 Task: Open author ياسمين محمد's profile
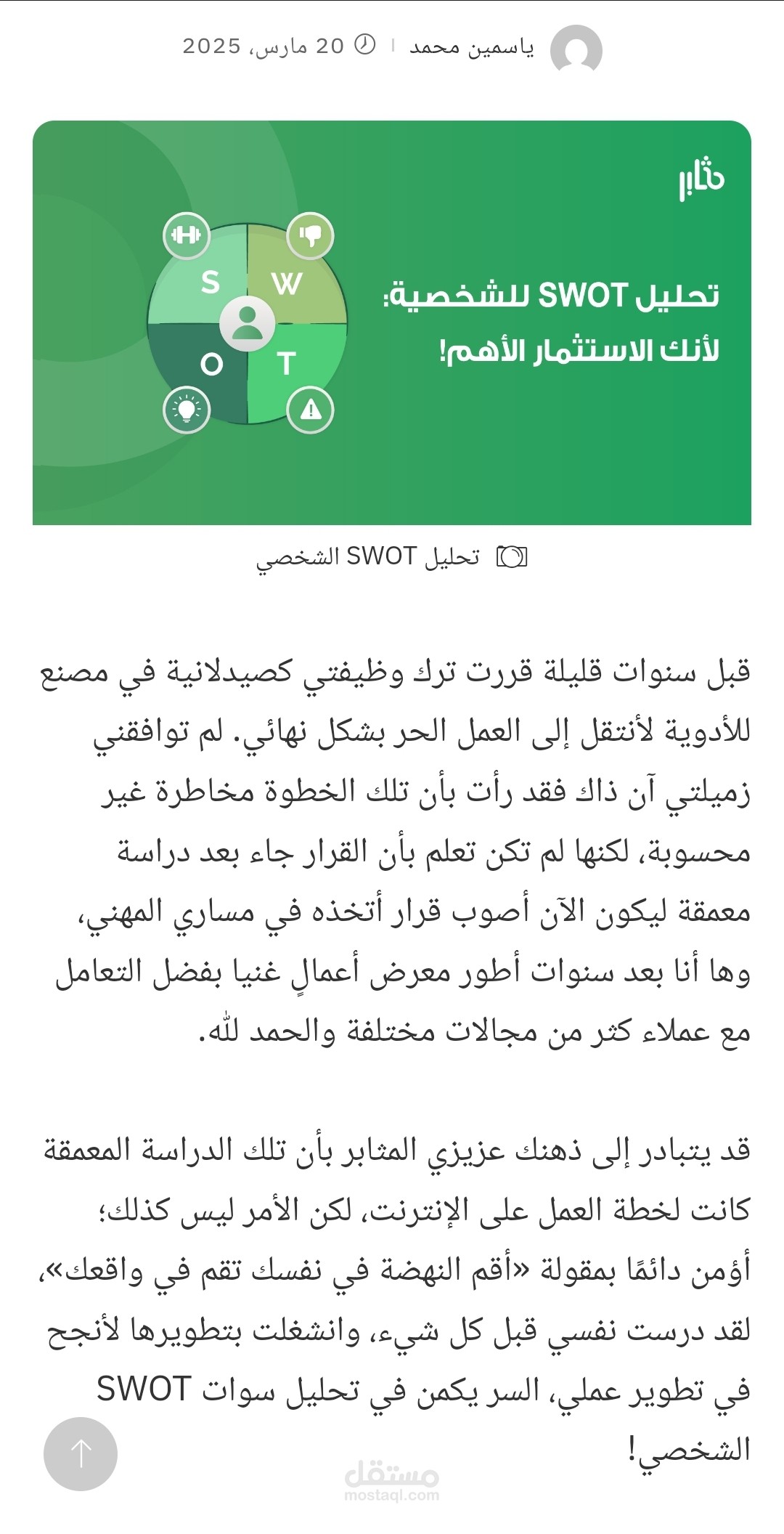472,48
